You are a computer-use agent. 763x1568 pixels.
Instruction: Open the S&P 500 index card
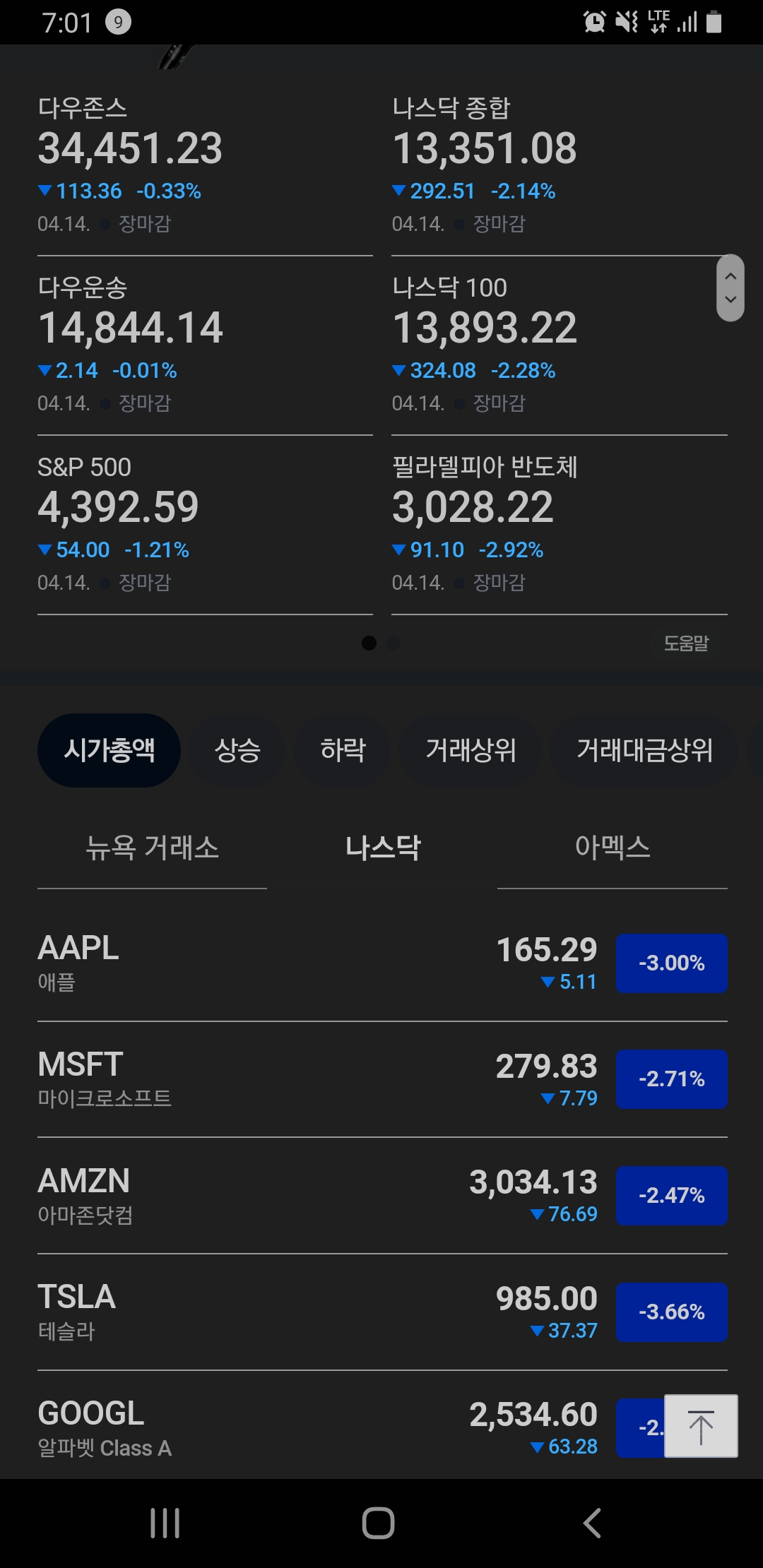pyautogui.click(x=205, y=525)
